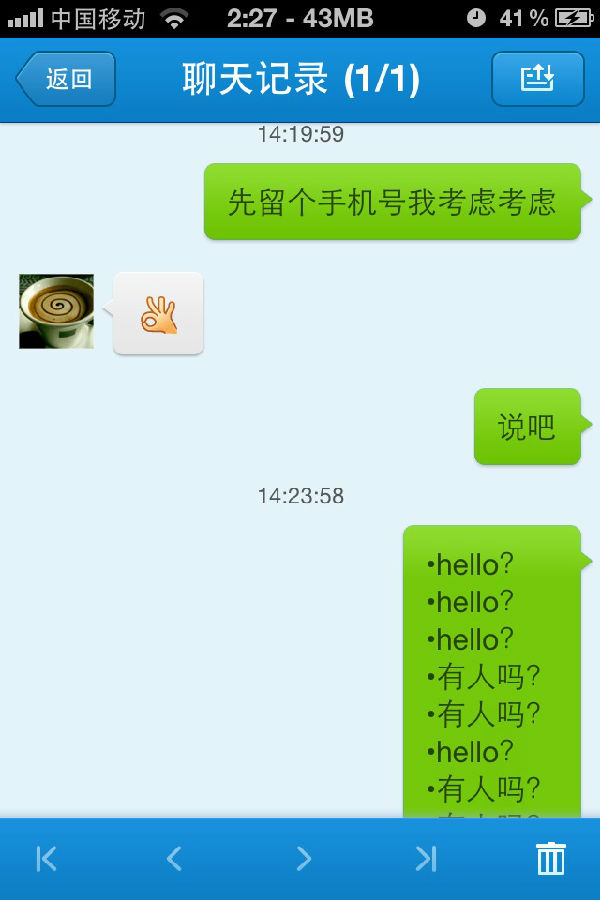Jump to the first page of records
The width and height of the screenshot is (600, 900).
pyautogui.click(x=47, y=858)
